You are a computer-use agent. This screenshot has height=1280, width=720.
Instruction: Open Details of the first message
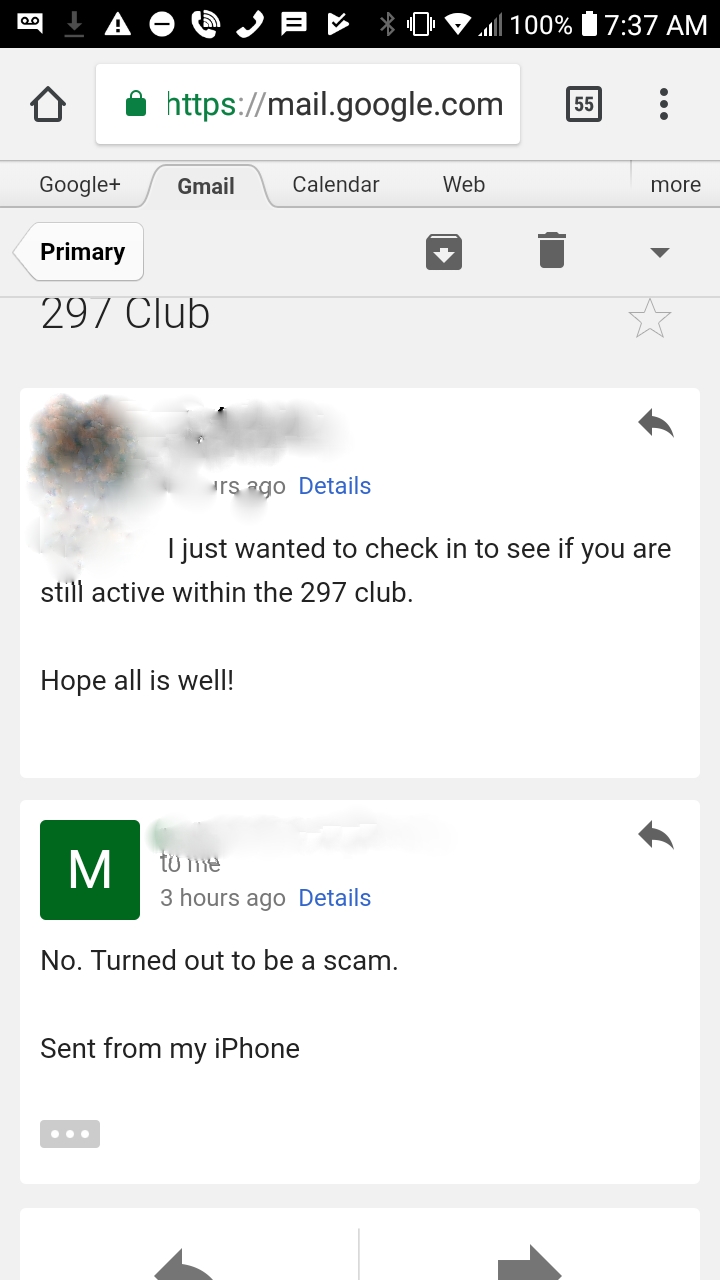coord(335,486)
